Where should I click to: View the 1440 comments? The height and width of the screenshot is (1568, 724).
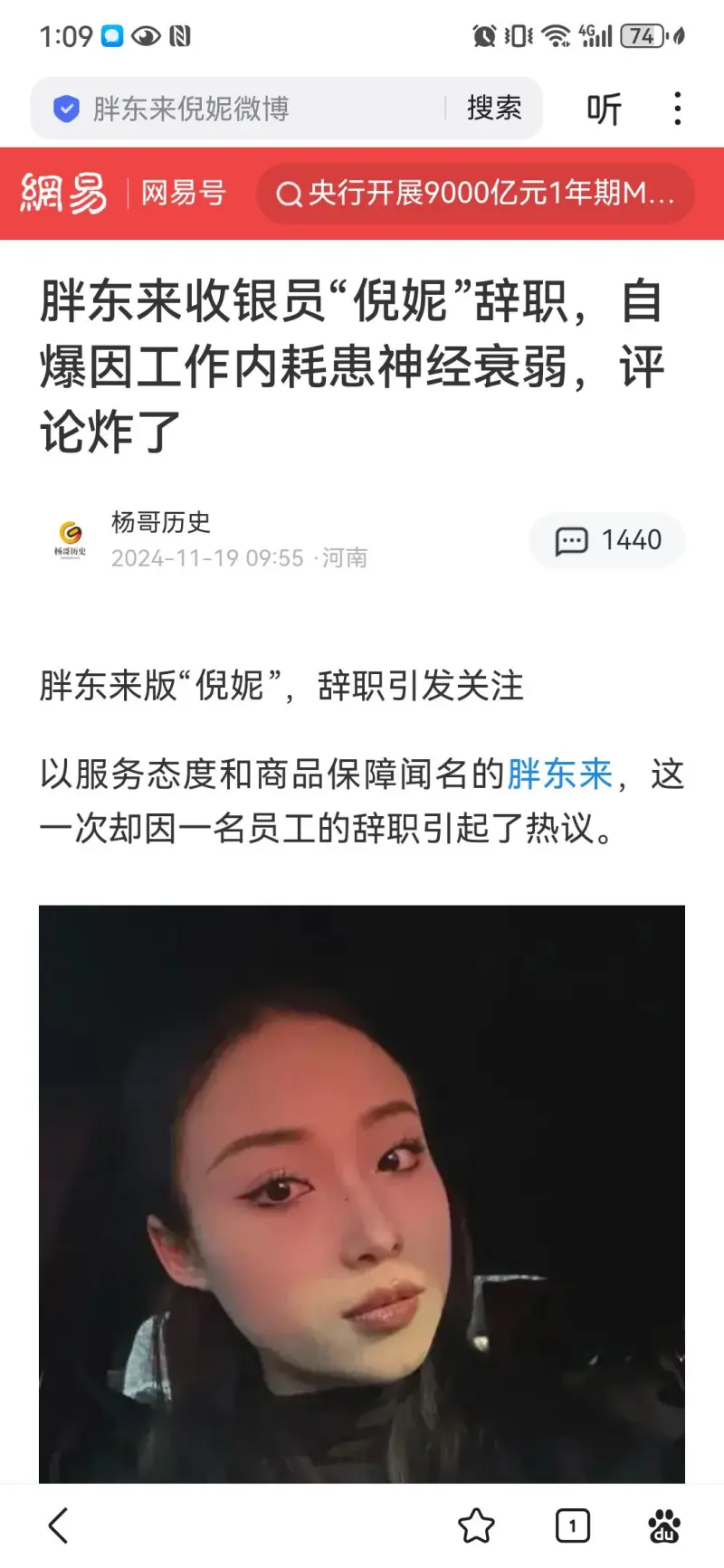click(x=607, y=540)
